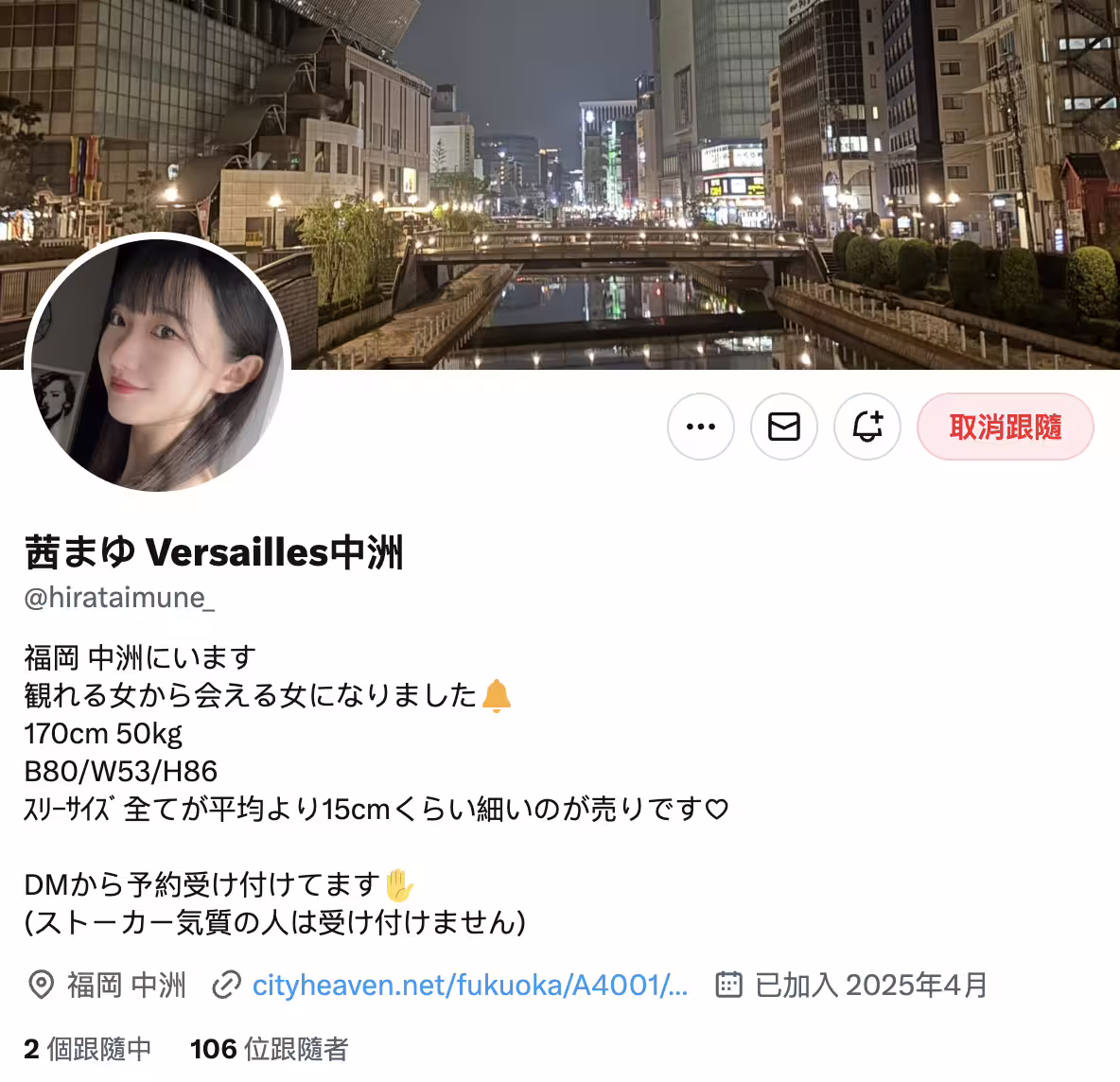This screenshot has width=1120, height=1082.
Task: Open the cityheaven.net profile link
Action: [469, 985]
